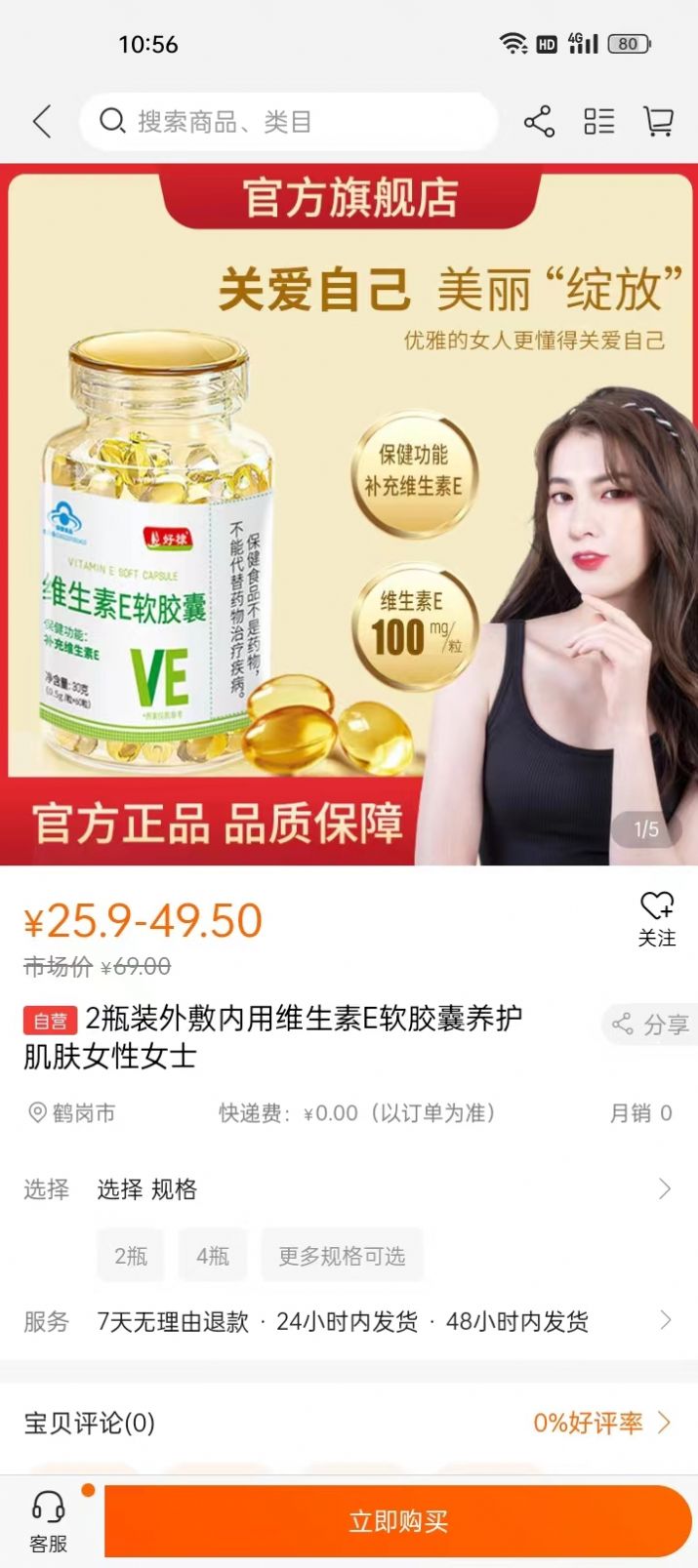Image resolution: width=698 pixels, height=1568 pixels.
Task: Go back using the top-left arrow
Action: click(41, 122)
